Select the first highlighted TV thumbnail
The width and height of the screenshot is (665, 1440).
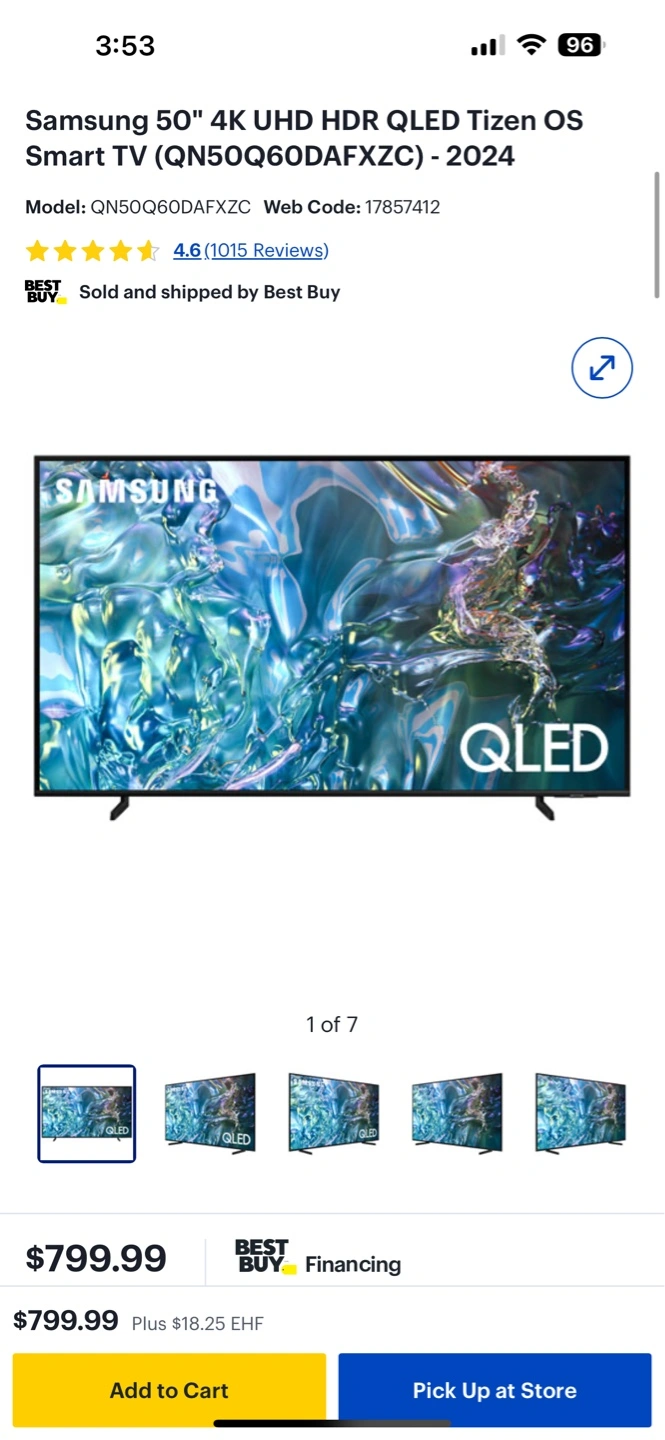(87, 1113)
